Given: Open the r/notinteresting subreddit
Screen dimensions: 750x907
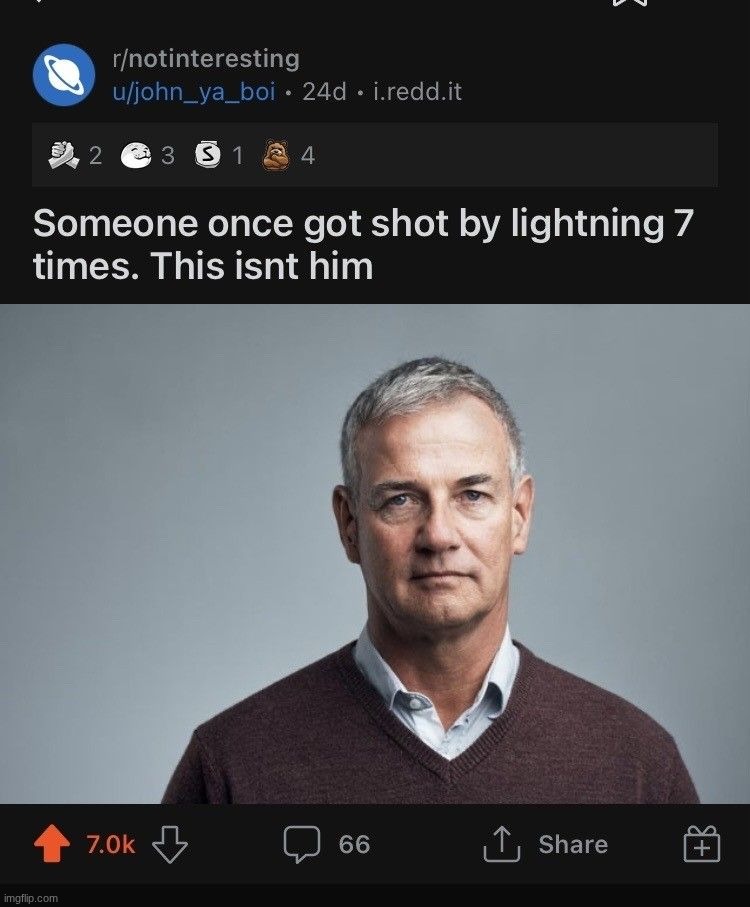Looking at the screenshot, I should tap(205, 59).
